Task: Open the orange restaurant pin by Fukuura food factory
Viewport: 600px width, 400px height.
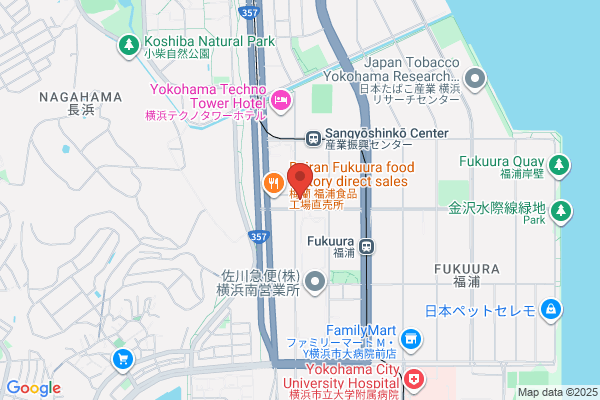Action: [274, 184]
